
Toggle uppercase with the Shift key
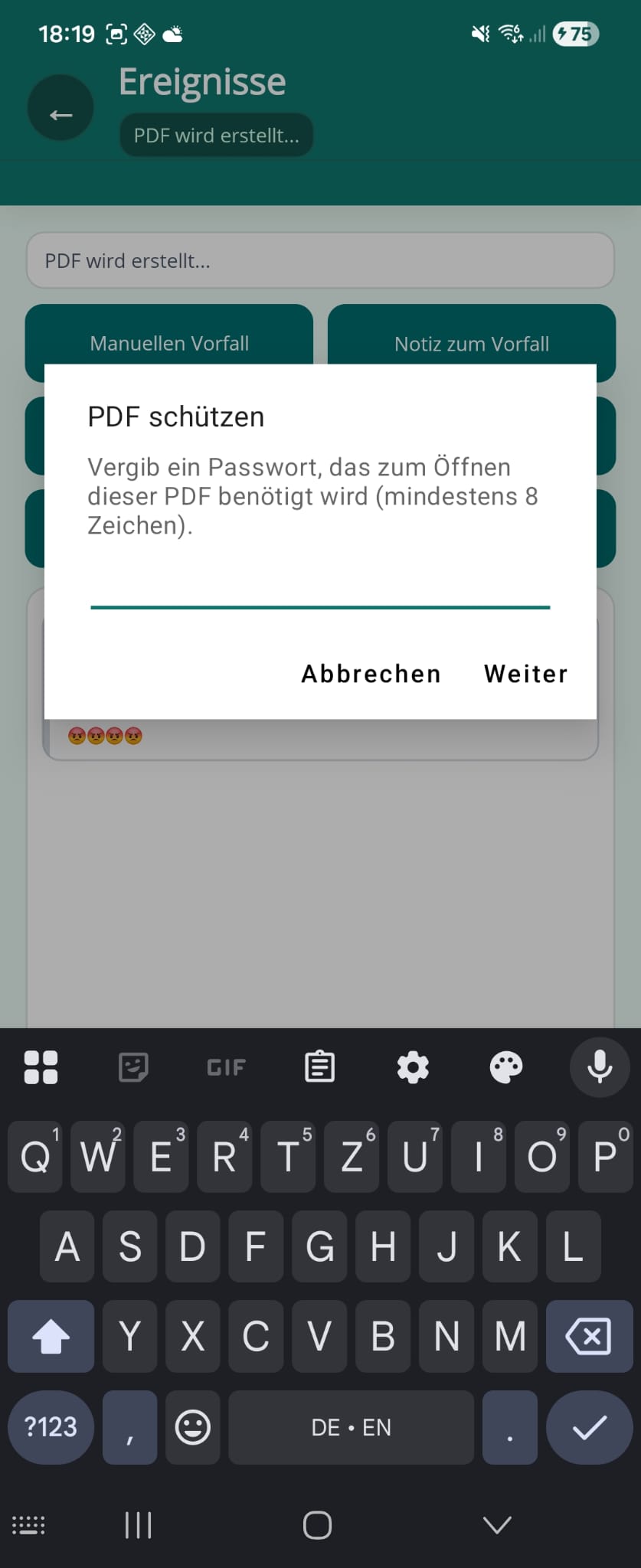[51, 1337]
